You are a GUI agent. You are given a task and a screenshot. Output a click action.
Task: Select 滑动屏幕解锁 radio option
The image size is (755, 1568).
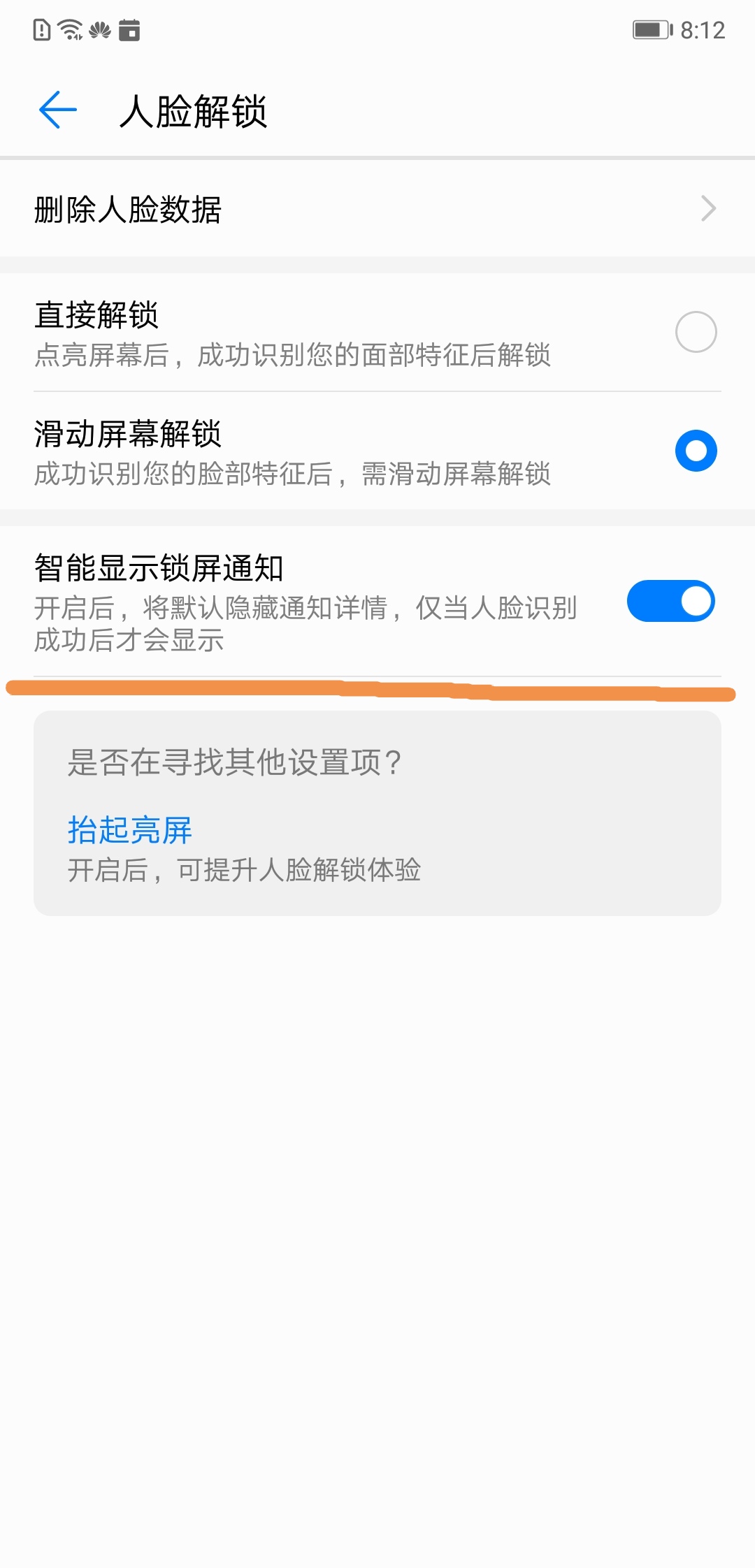pyautogui.click(x=696, y=451)
